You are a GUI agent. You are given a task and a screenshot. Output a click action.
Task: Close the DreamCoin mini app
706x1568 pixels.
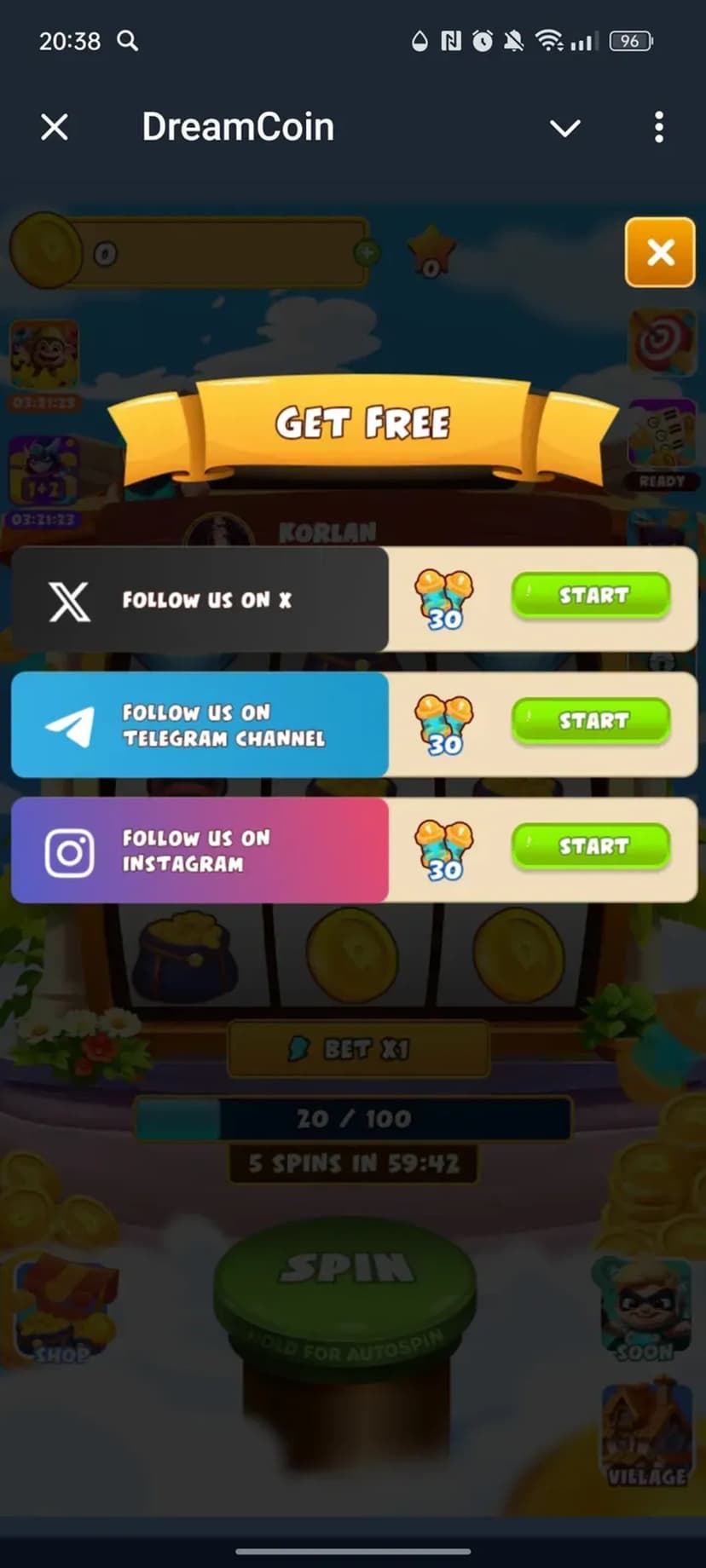(x=55, y=128)
